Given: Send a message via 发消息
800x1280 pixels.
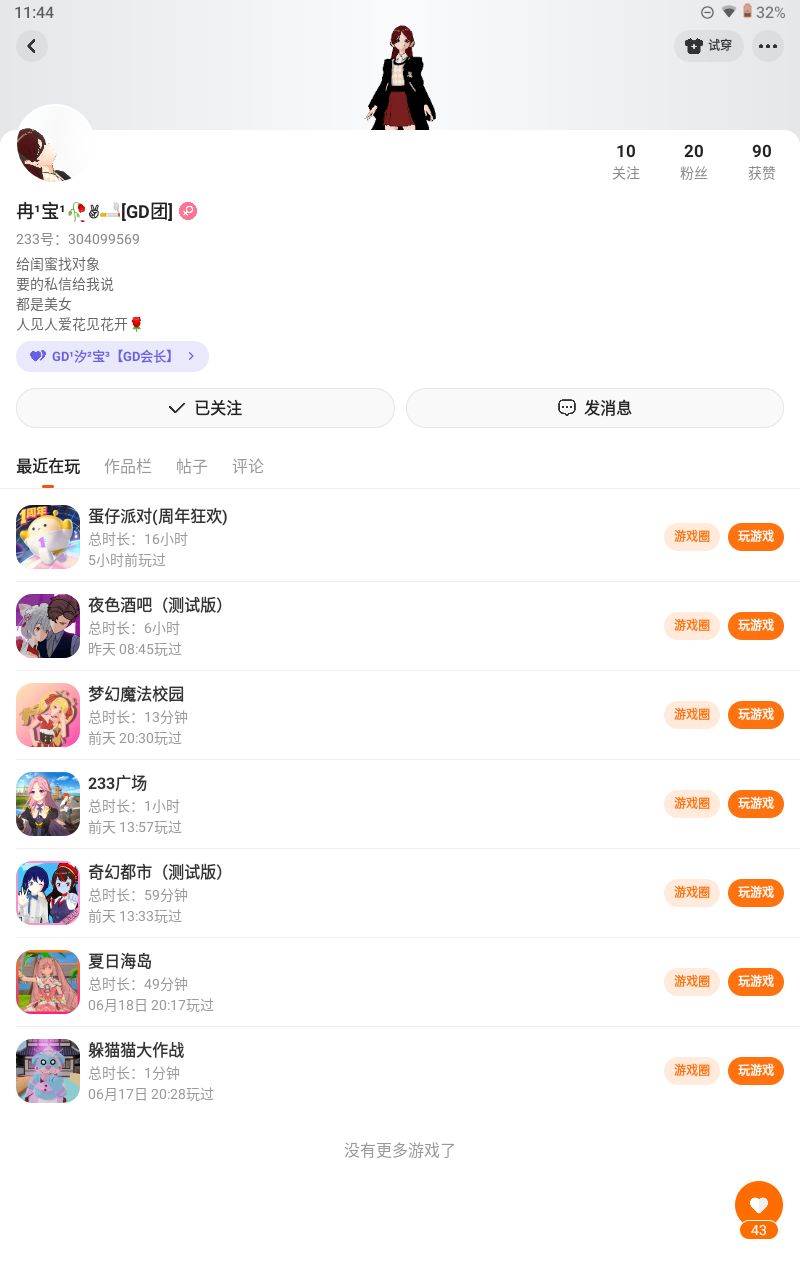Looking at the screenshot, I should (595, 408).
